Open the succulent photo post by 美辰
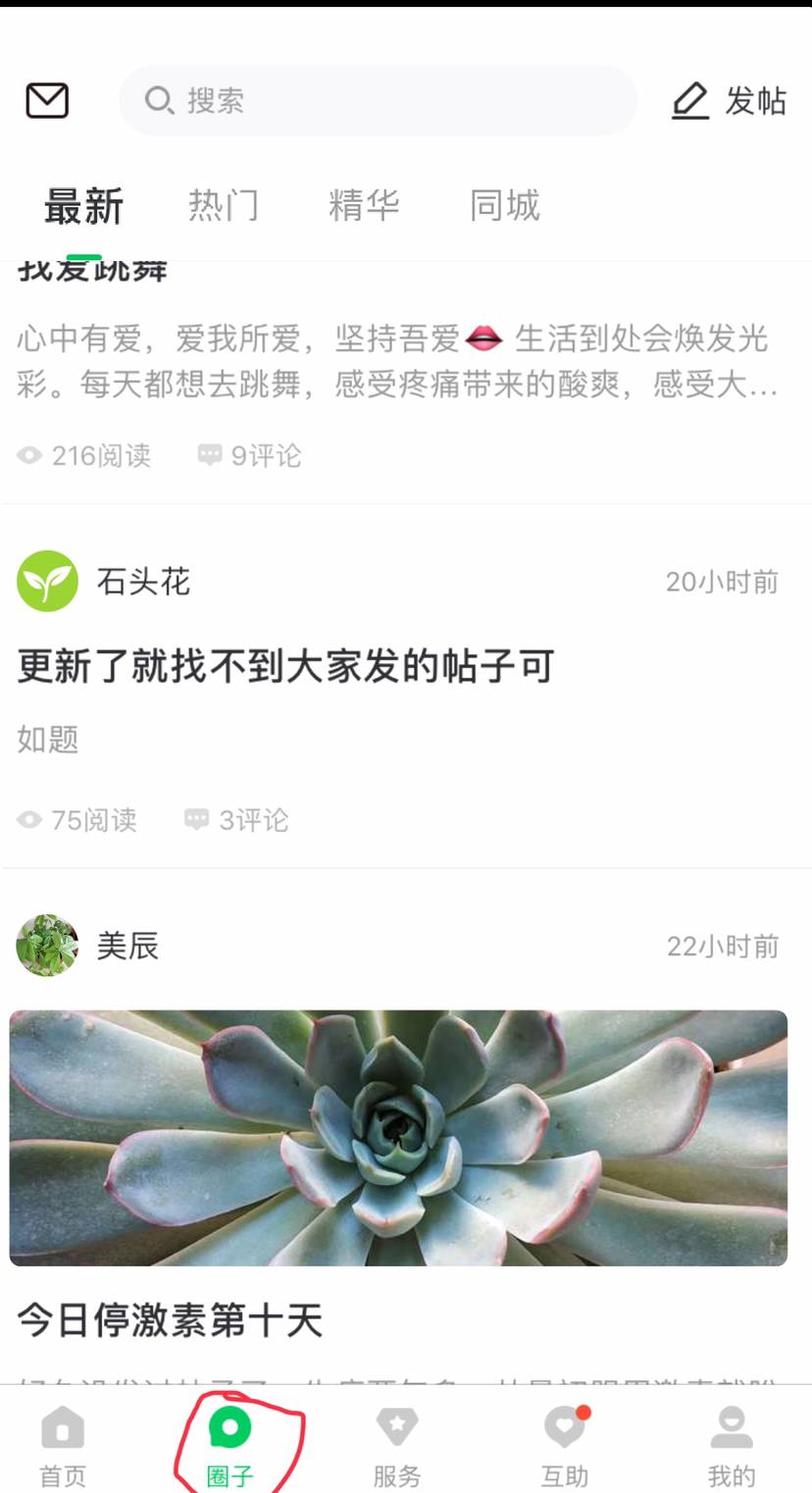 click(x=398, y=1138)
